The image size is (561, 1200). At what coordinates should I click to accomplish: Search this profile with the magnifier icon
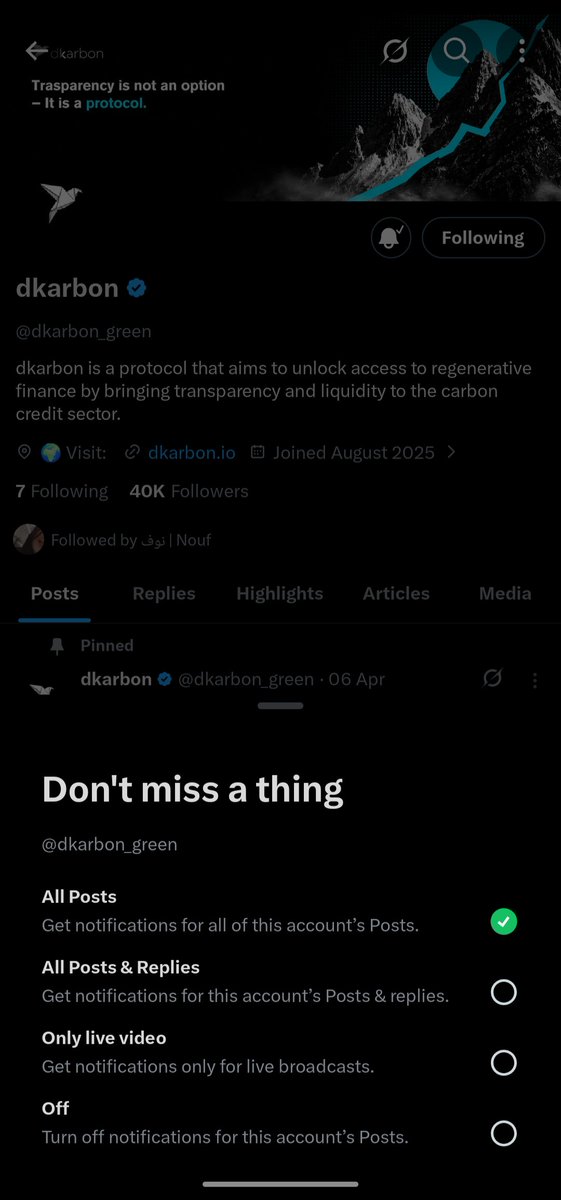pos(456,50)
